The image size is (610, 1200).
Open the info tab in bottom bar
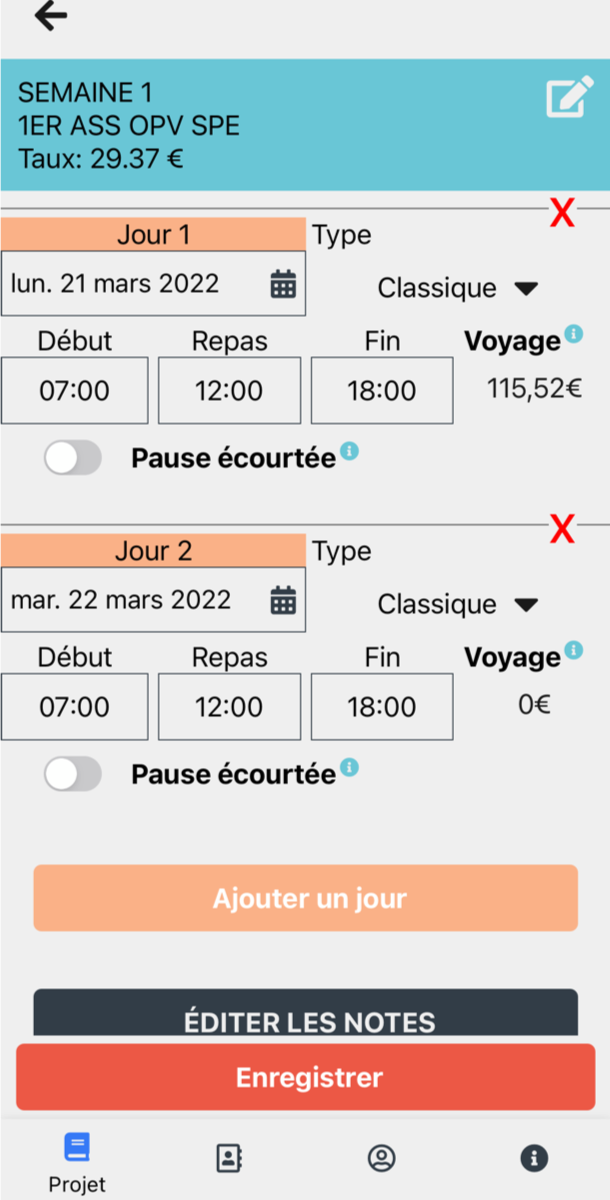coord(534,1157)
